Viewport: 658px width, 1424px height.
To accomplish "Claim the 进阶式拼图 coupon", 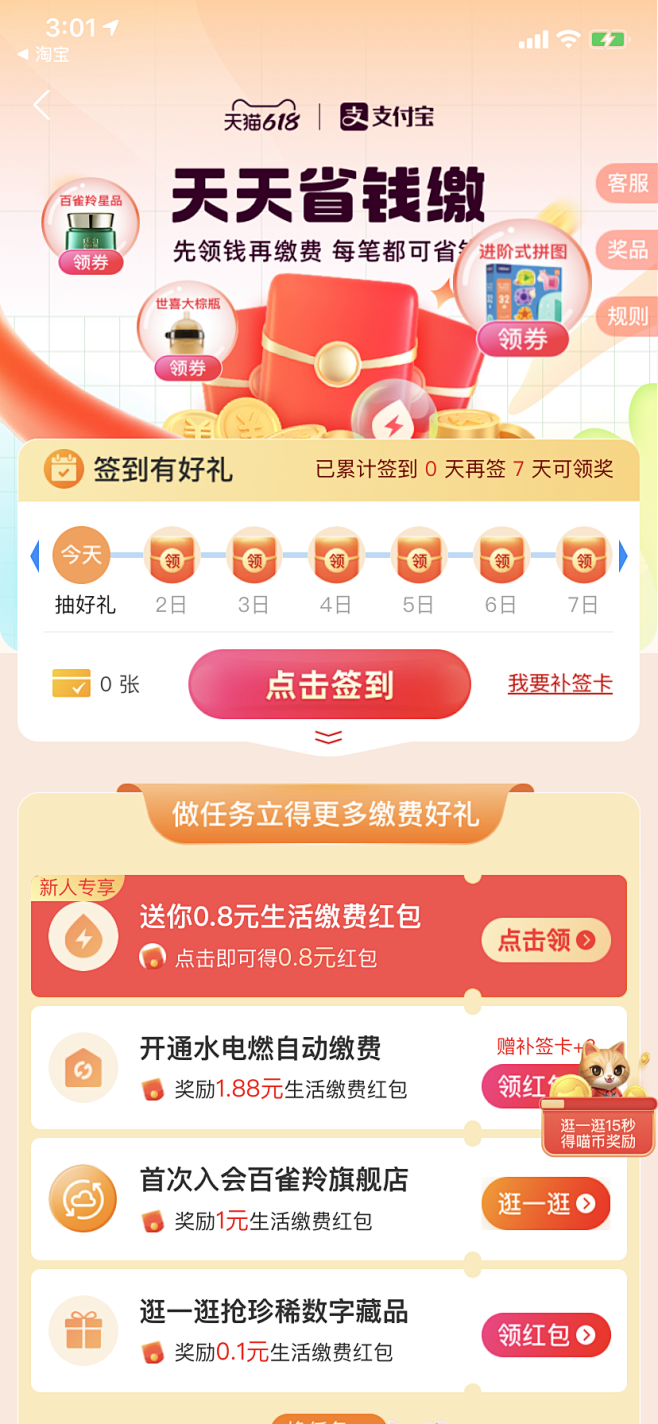I will [x=522, y=339].
